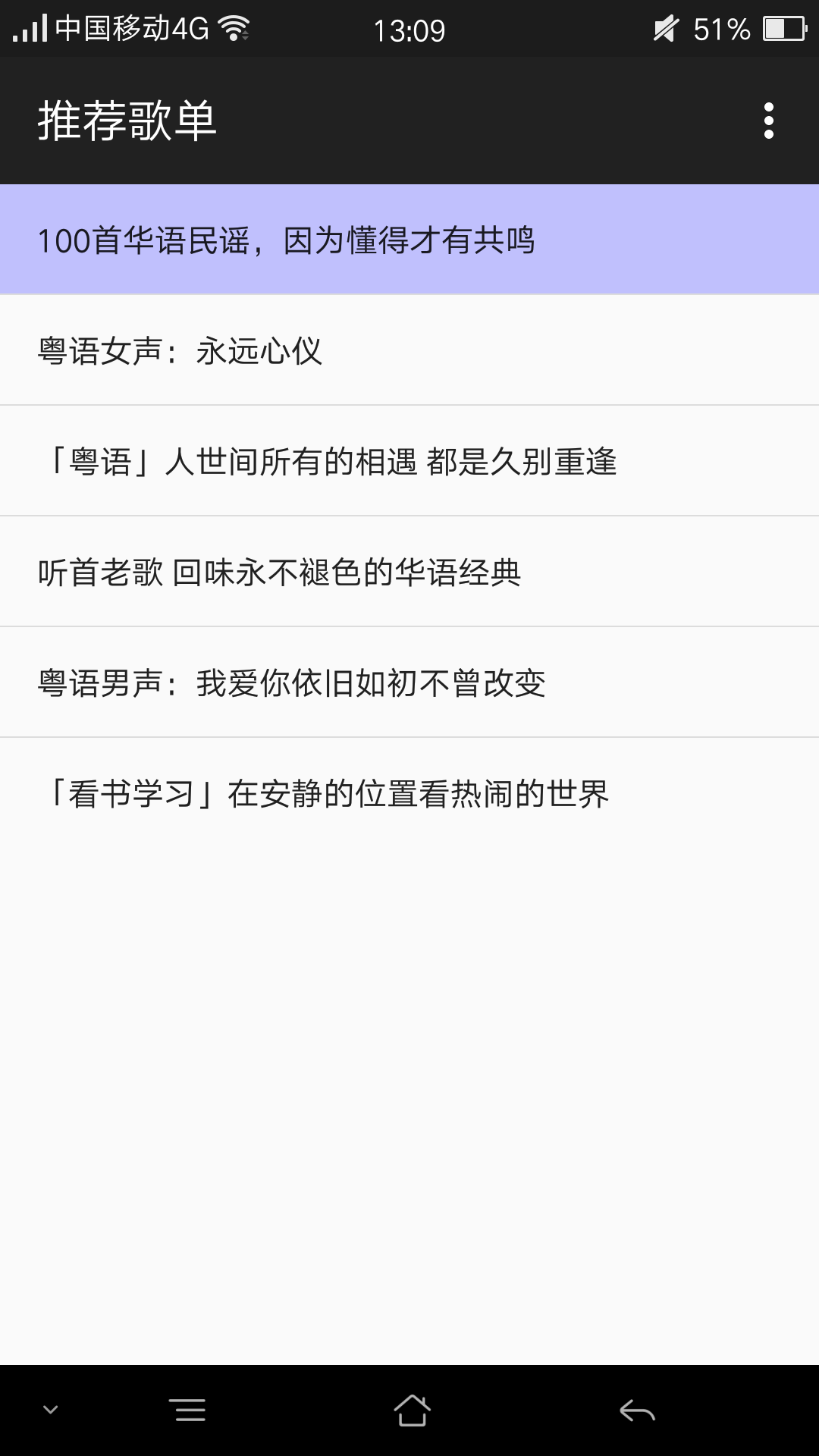This screenshot has width=819, height=1456.
Task: Open the overflow menu in the app bar
Action: click(x=768, y=121)
